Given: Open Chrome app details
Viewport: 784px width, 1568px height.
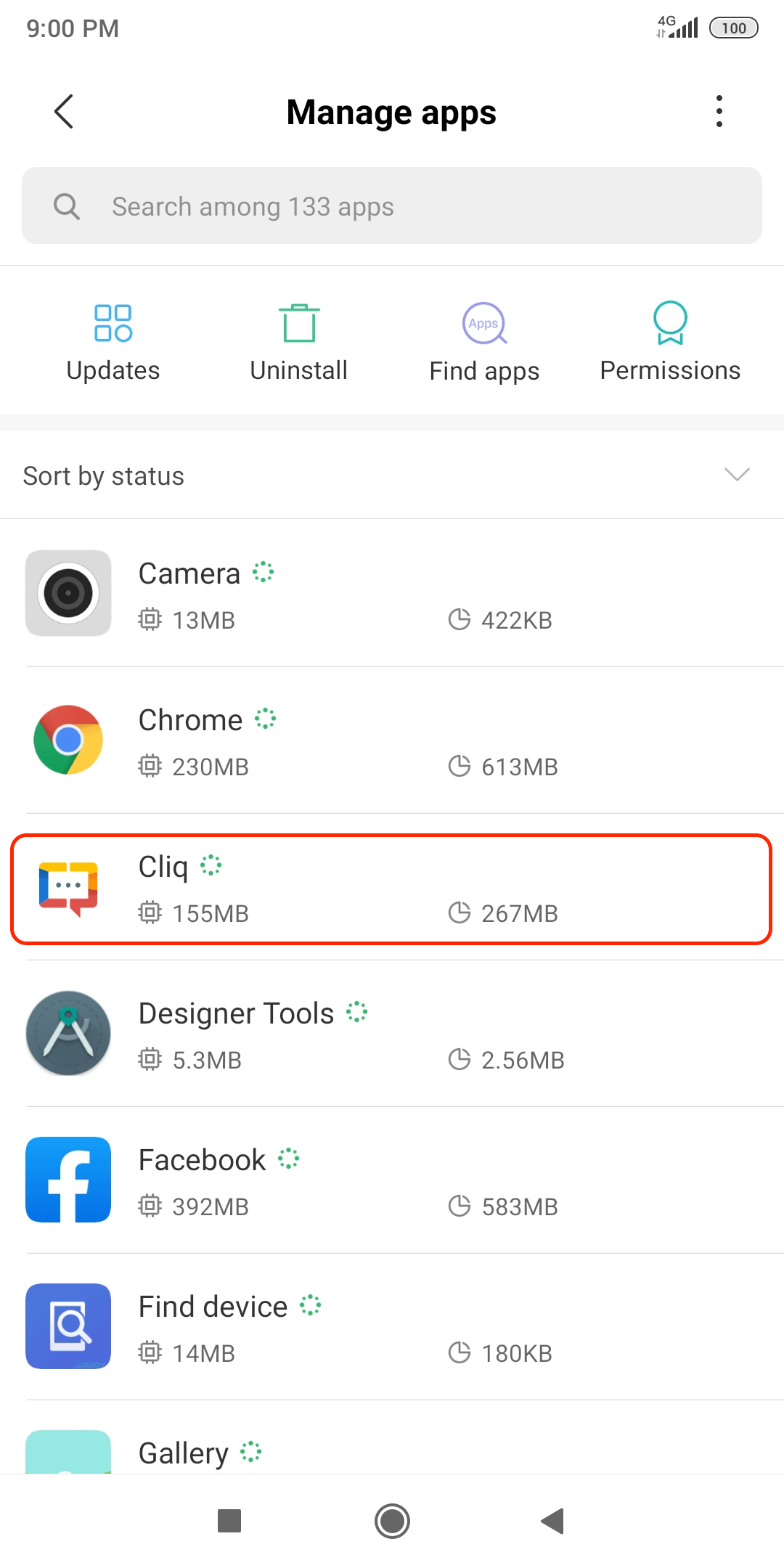Looking at the screenshot, I should (x=392, y=740).
